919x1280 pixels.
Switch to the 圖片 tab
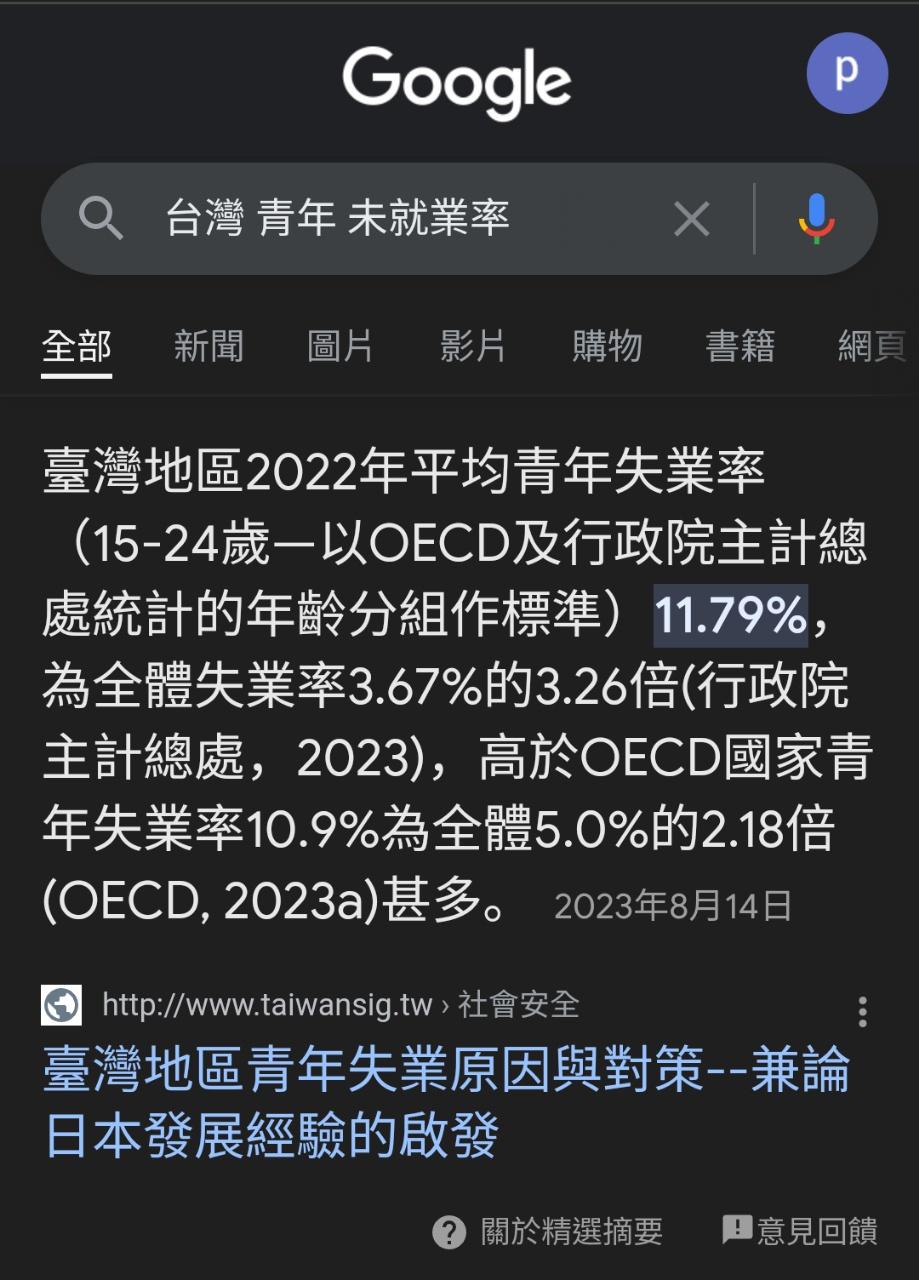point(340,346)
